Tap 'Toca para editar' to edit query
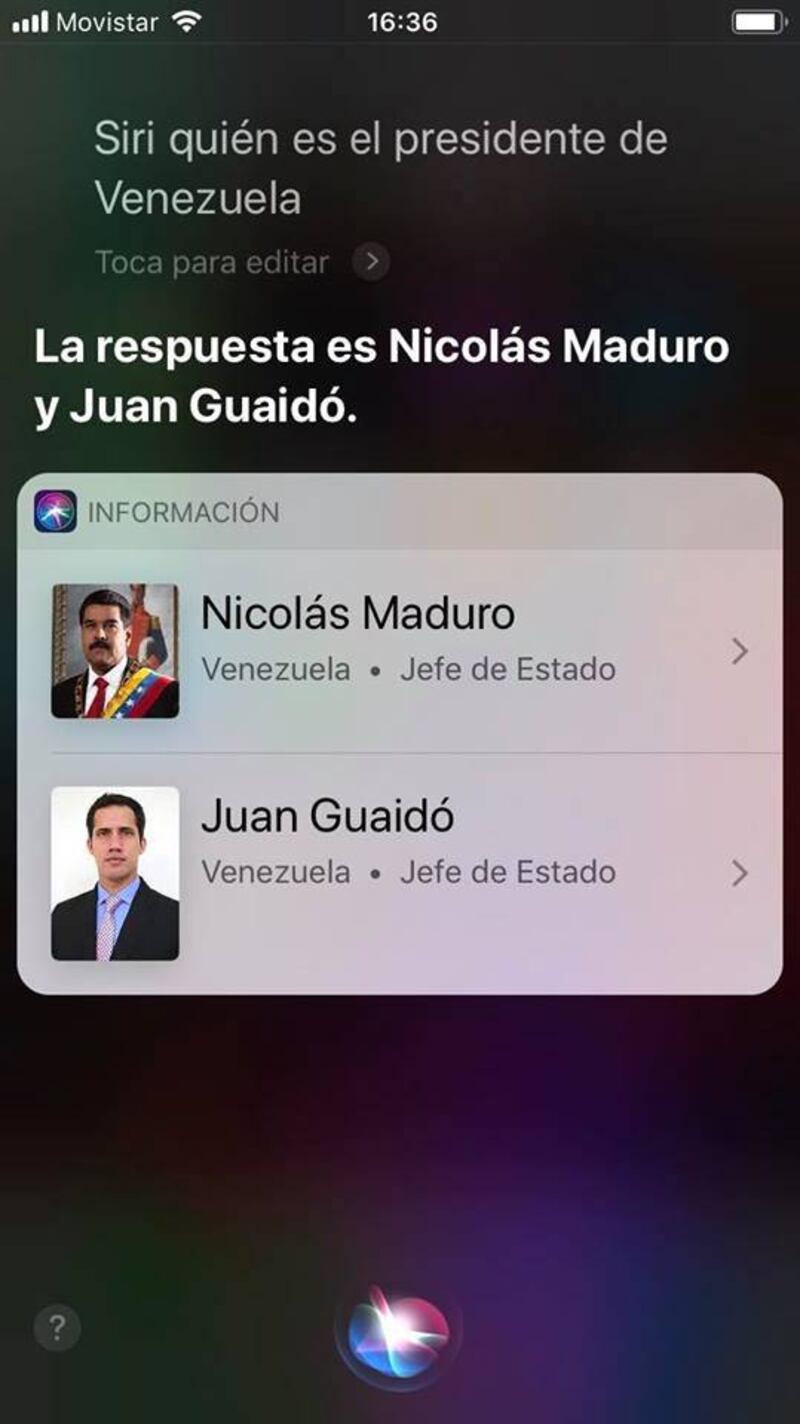 (211, 262)
